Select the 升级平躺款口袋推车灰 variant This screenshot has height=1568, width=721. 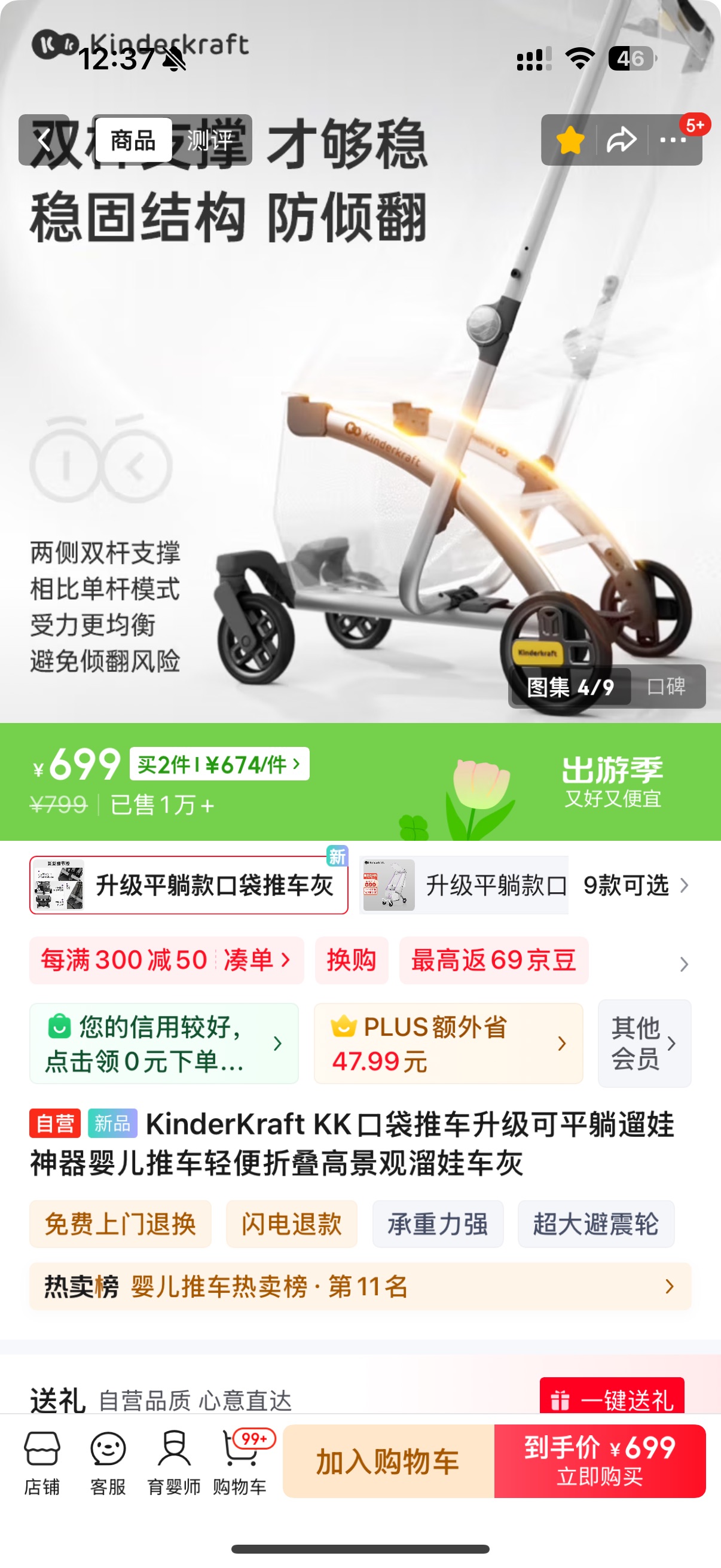click(188, 885)
